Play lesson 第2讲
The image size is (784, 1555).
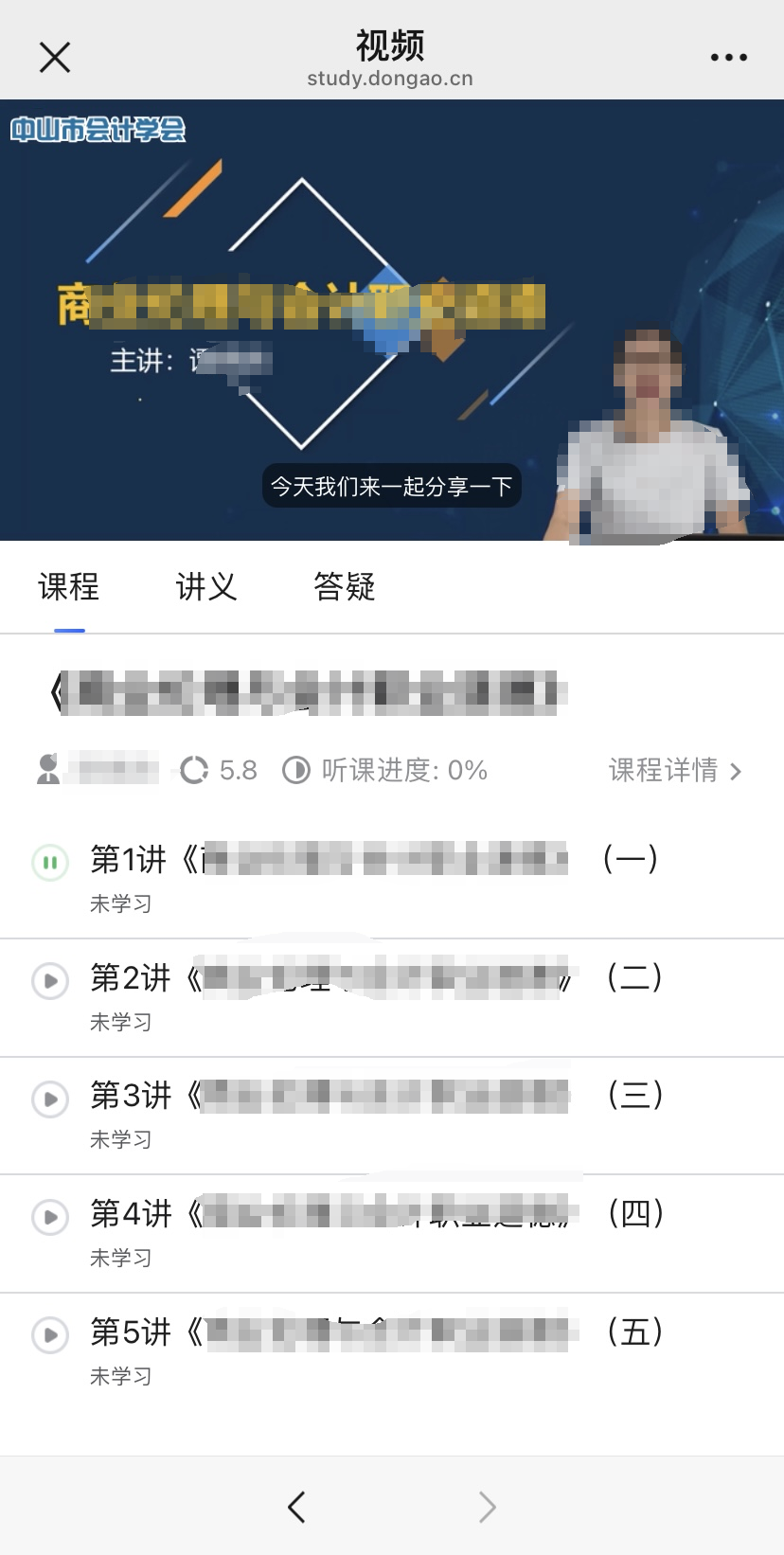[x=50, y=980]
